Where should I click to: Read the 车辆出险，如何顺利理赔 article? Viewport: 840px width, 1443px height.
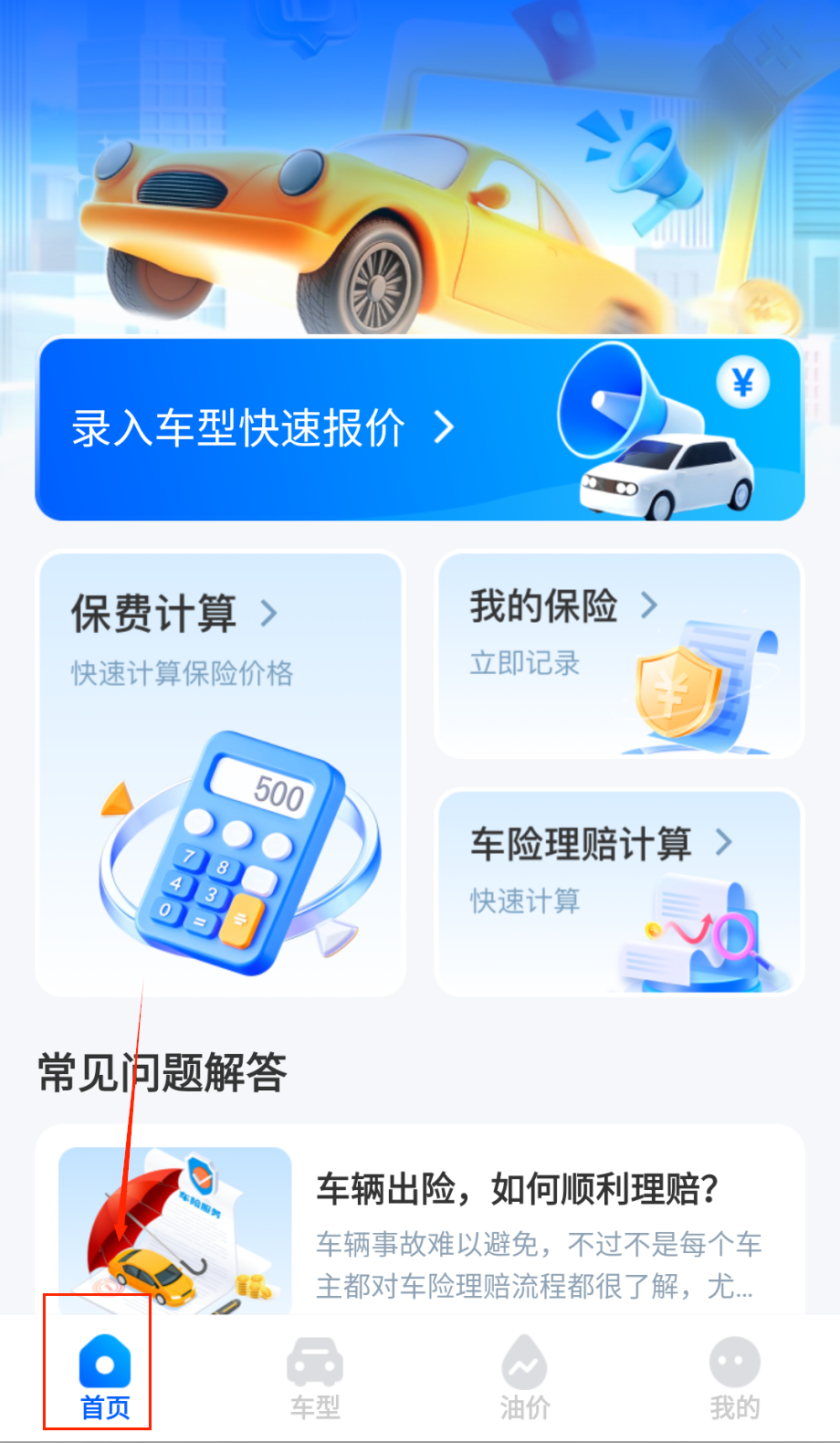516,1189
